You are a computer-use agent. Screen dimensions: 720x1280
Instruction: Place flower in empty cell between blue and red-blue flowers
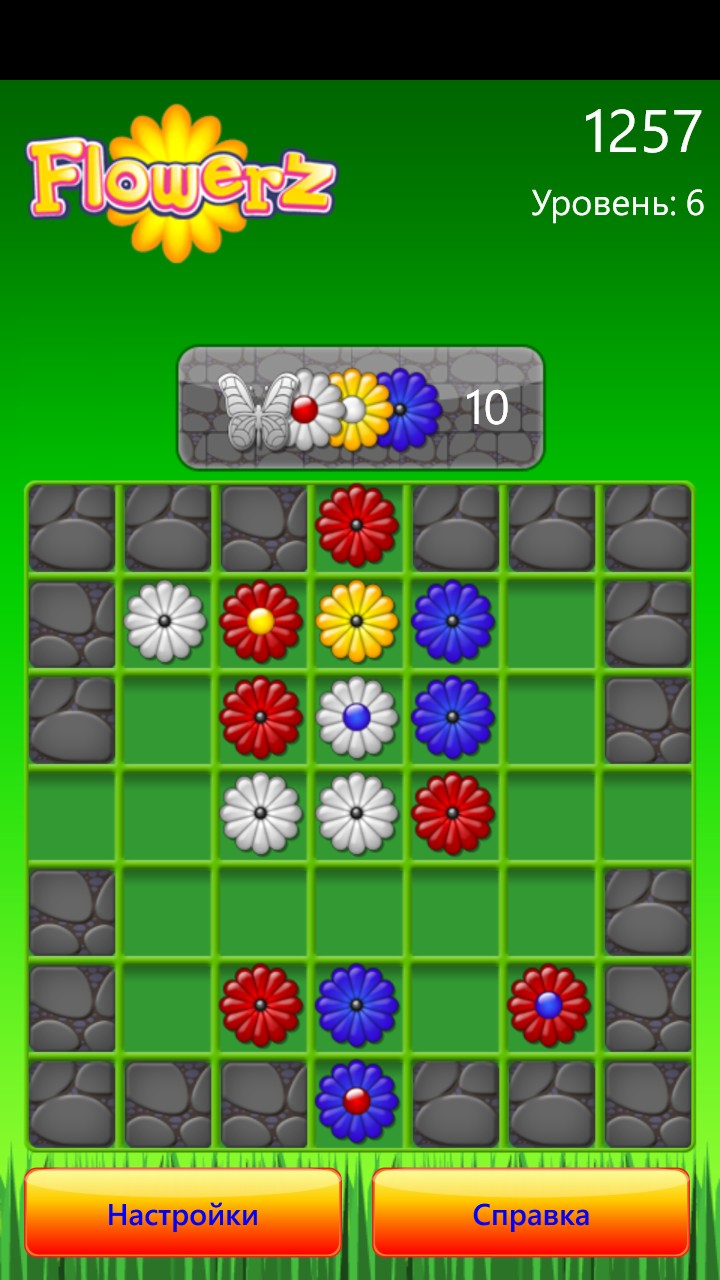(453, 1005)
